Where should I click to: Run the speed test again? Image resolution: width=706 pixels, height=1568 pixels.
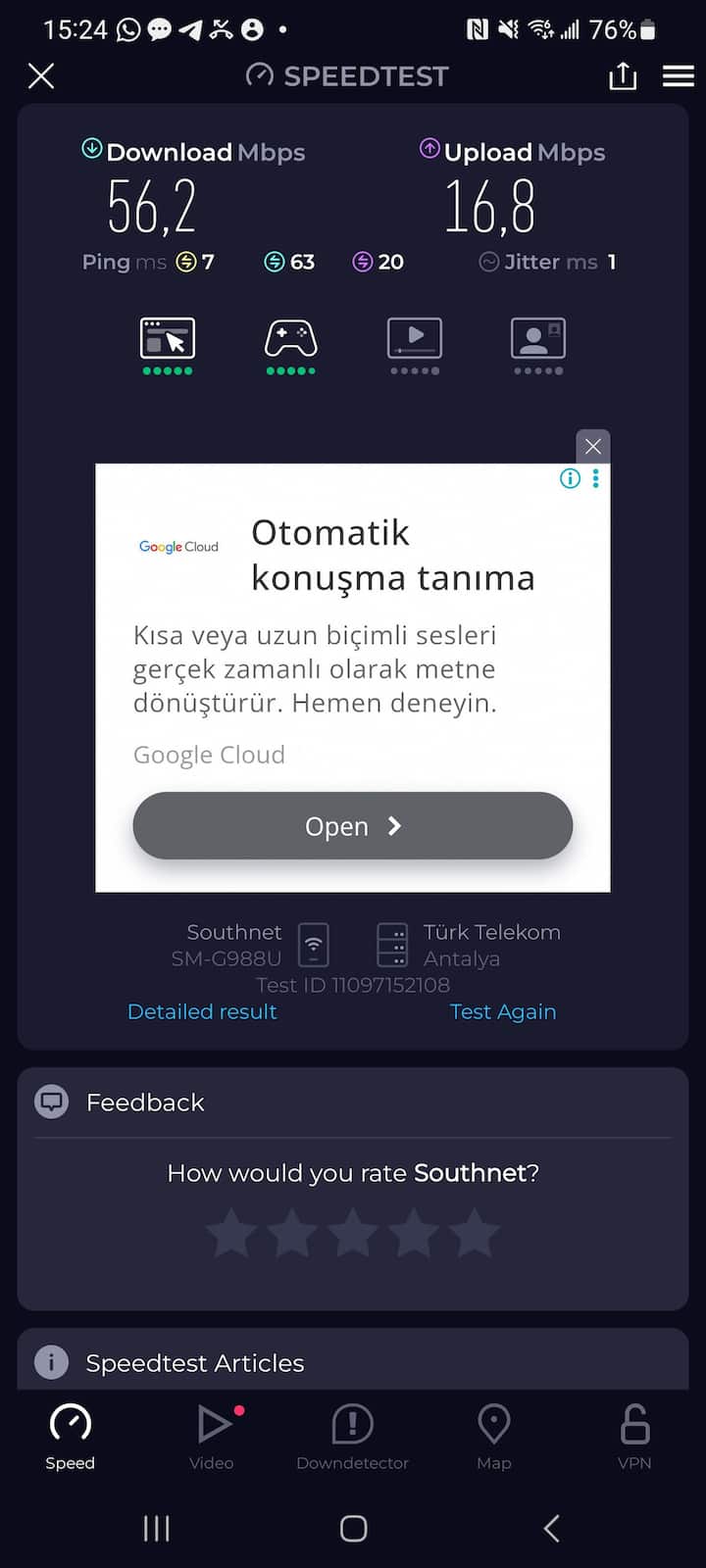pos(502,1011)
